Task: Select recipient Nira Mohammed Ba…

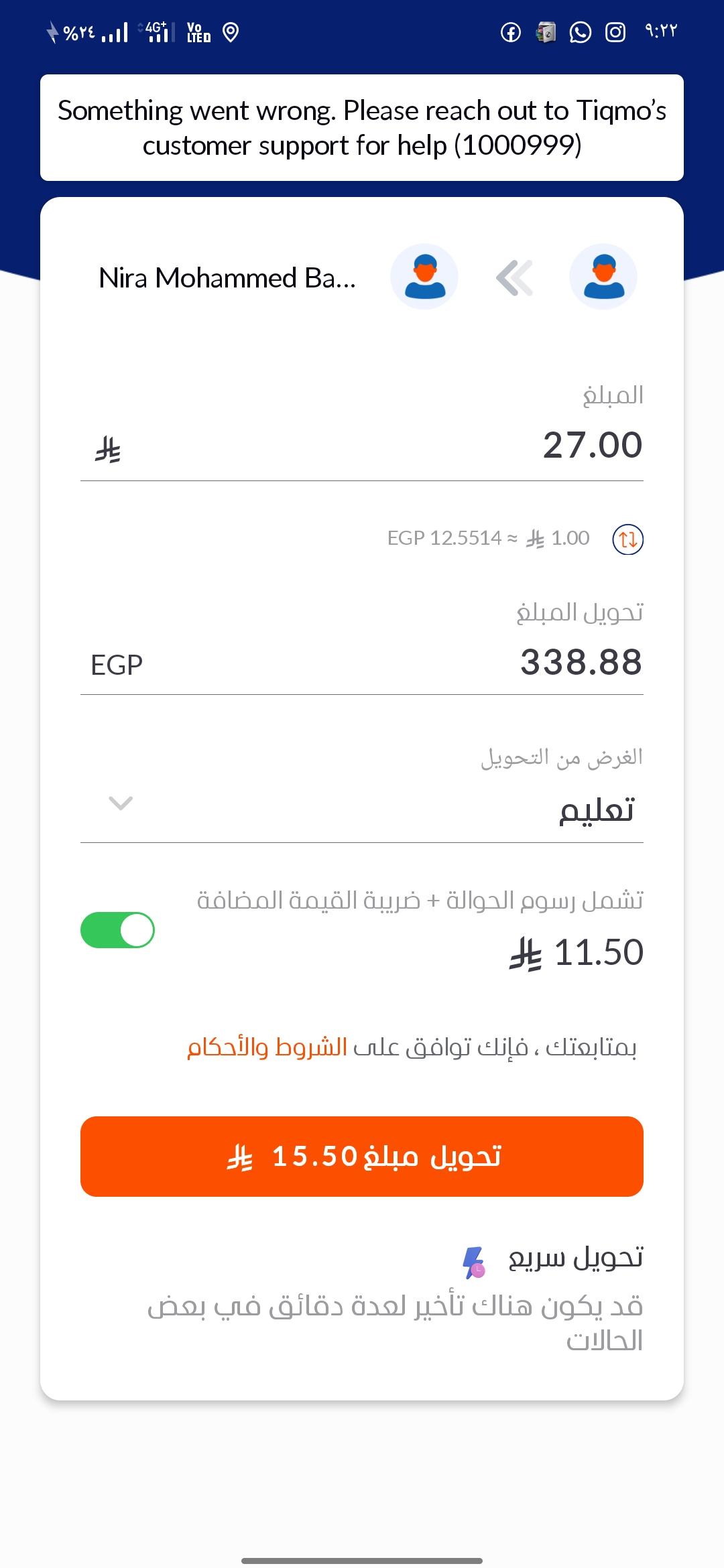Action: coord(228,277)
